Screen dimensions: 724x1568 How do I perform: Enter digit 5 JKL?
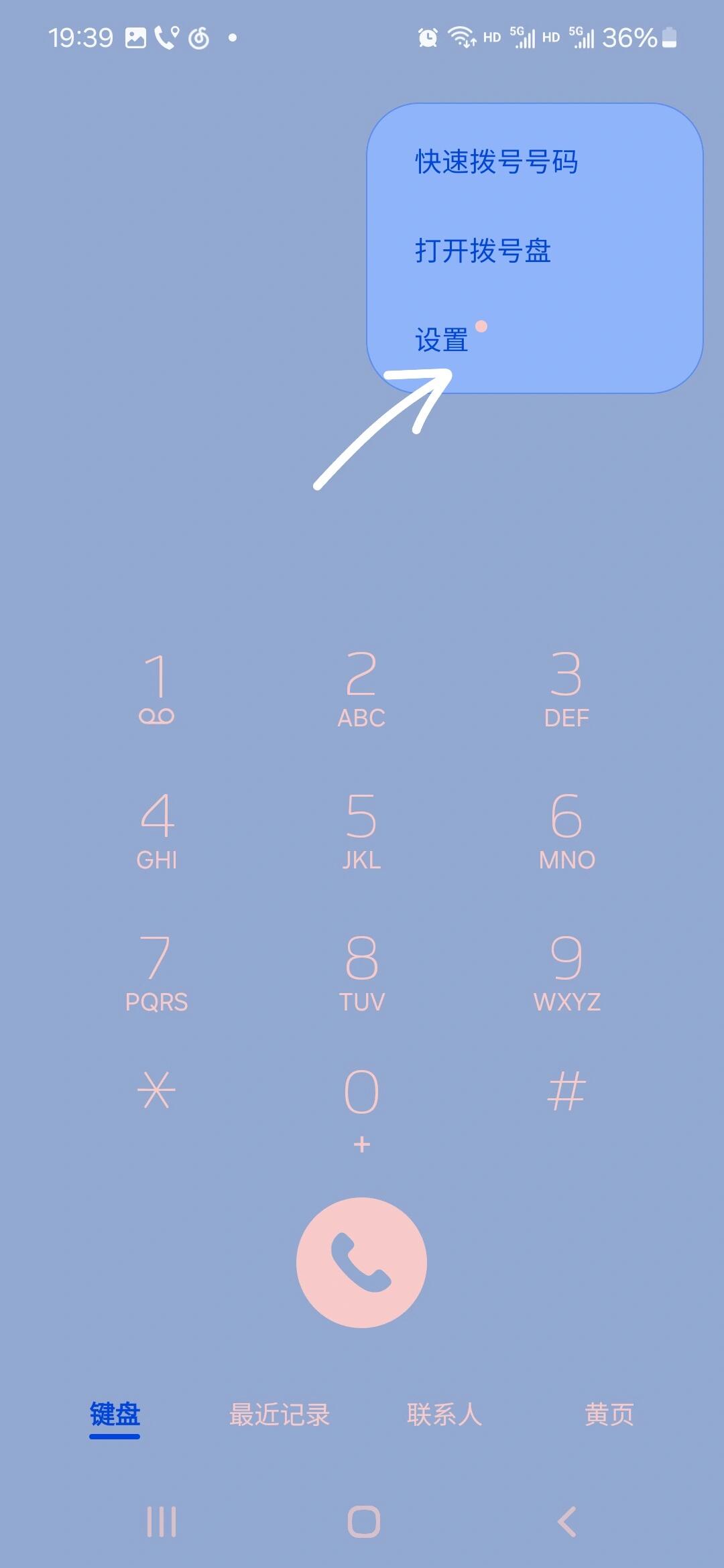tap(361, 830)
